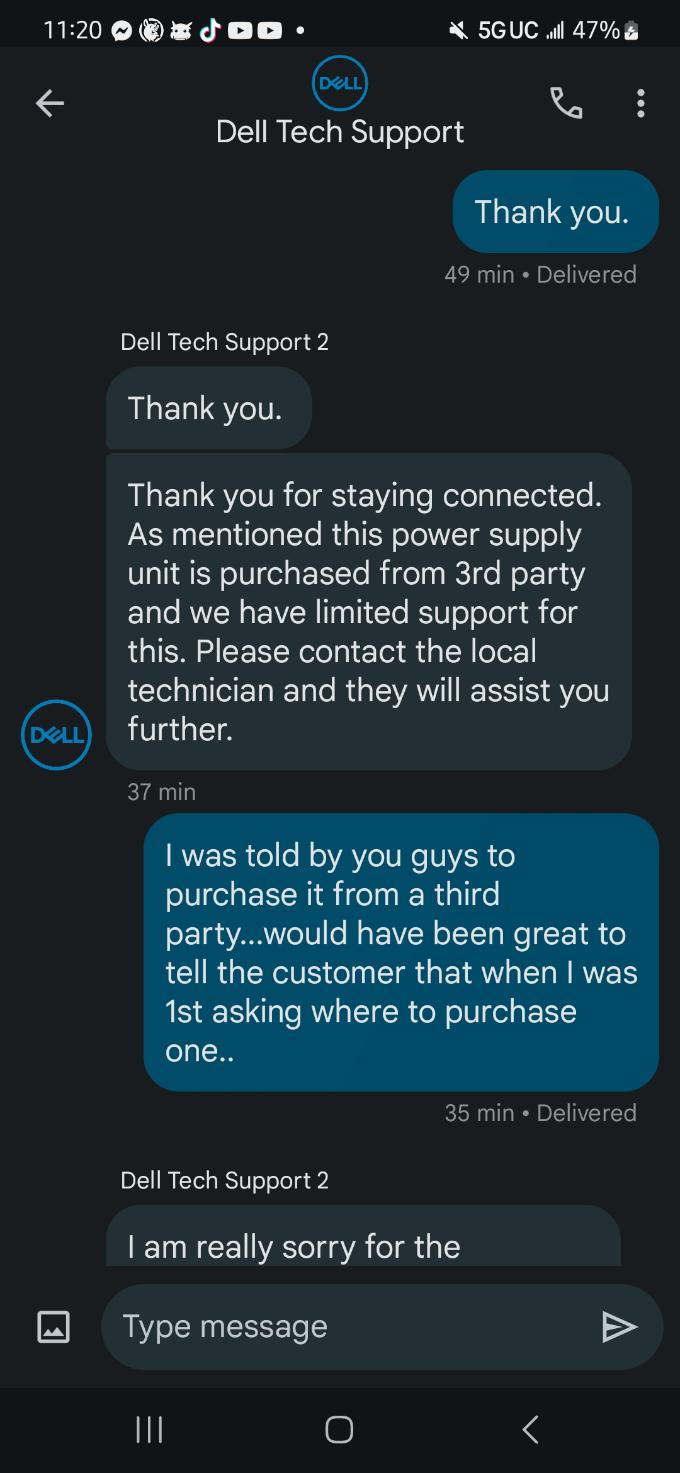Open the overflow menu
Image resolution: width=680 pixels, height=1473 pixels.
(641, 103)
